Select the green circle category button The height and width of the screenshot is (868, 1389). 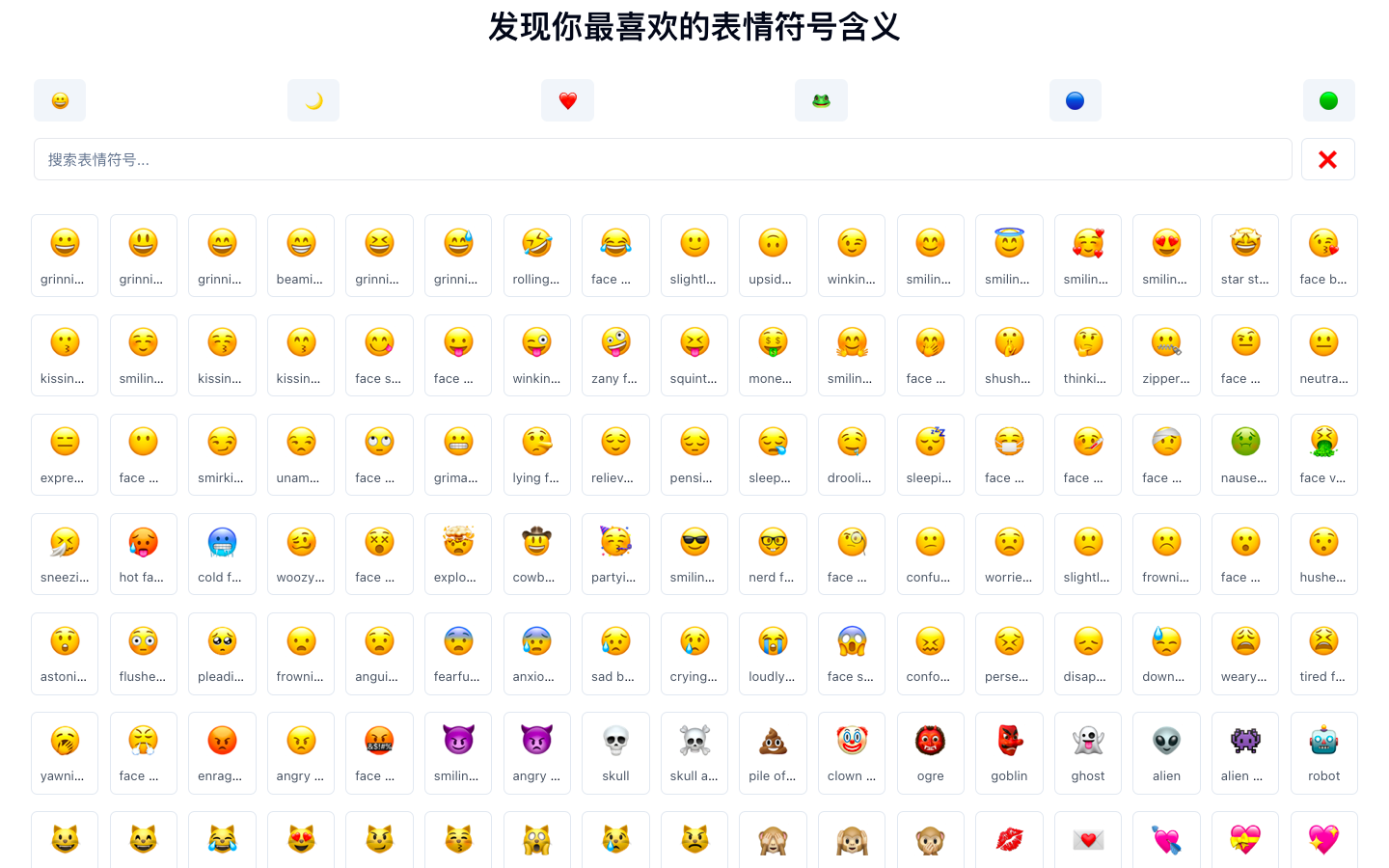[x=1328, y=100]
